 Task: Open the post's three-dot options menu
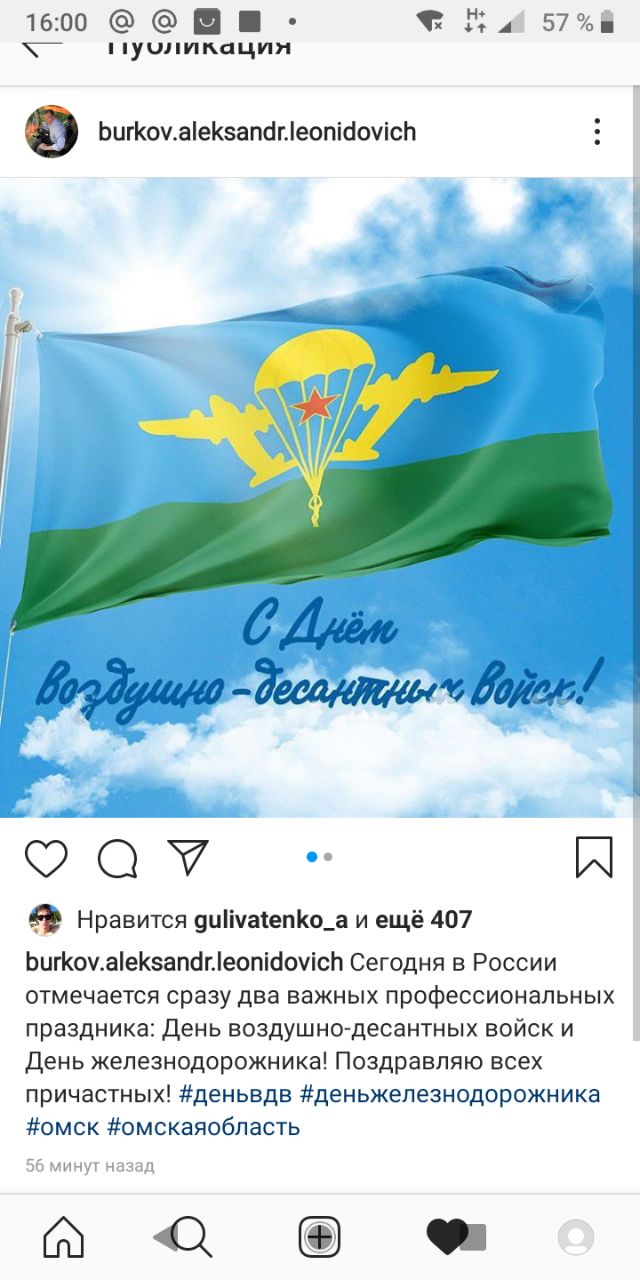point(597,132)
